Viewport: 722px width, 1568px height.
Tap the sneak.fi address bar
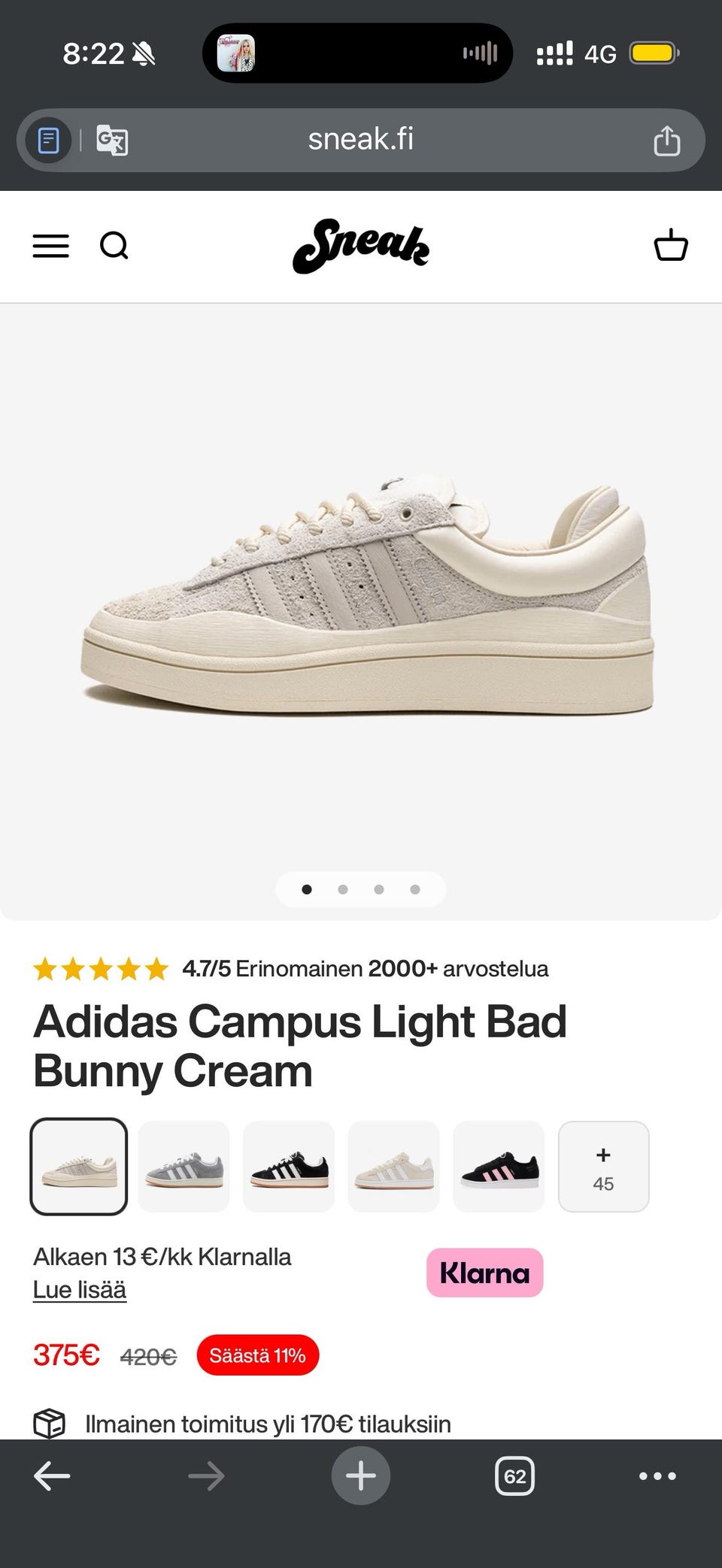tap(360, 140)
